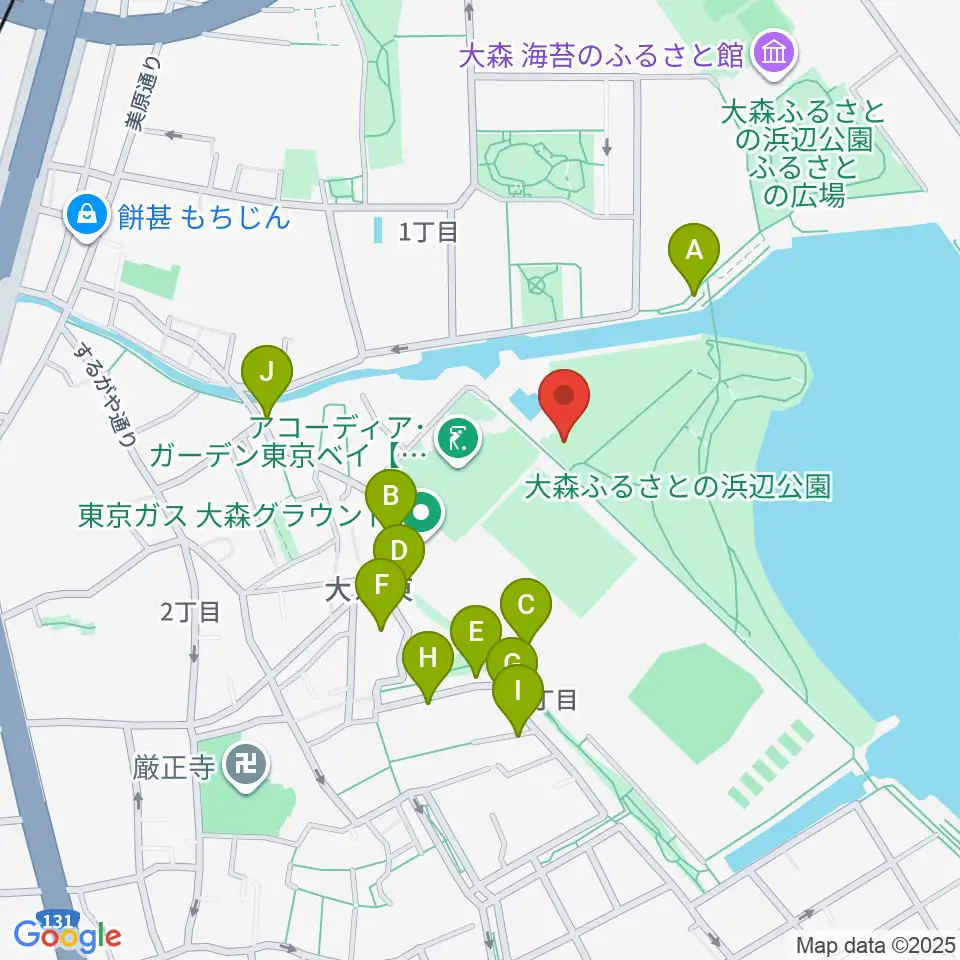Select the green marker labeled H
The height and width of the screenshot is (960, 960).
(428, 663)
